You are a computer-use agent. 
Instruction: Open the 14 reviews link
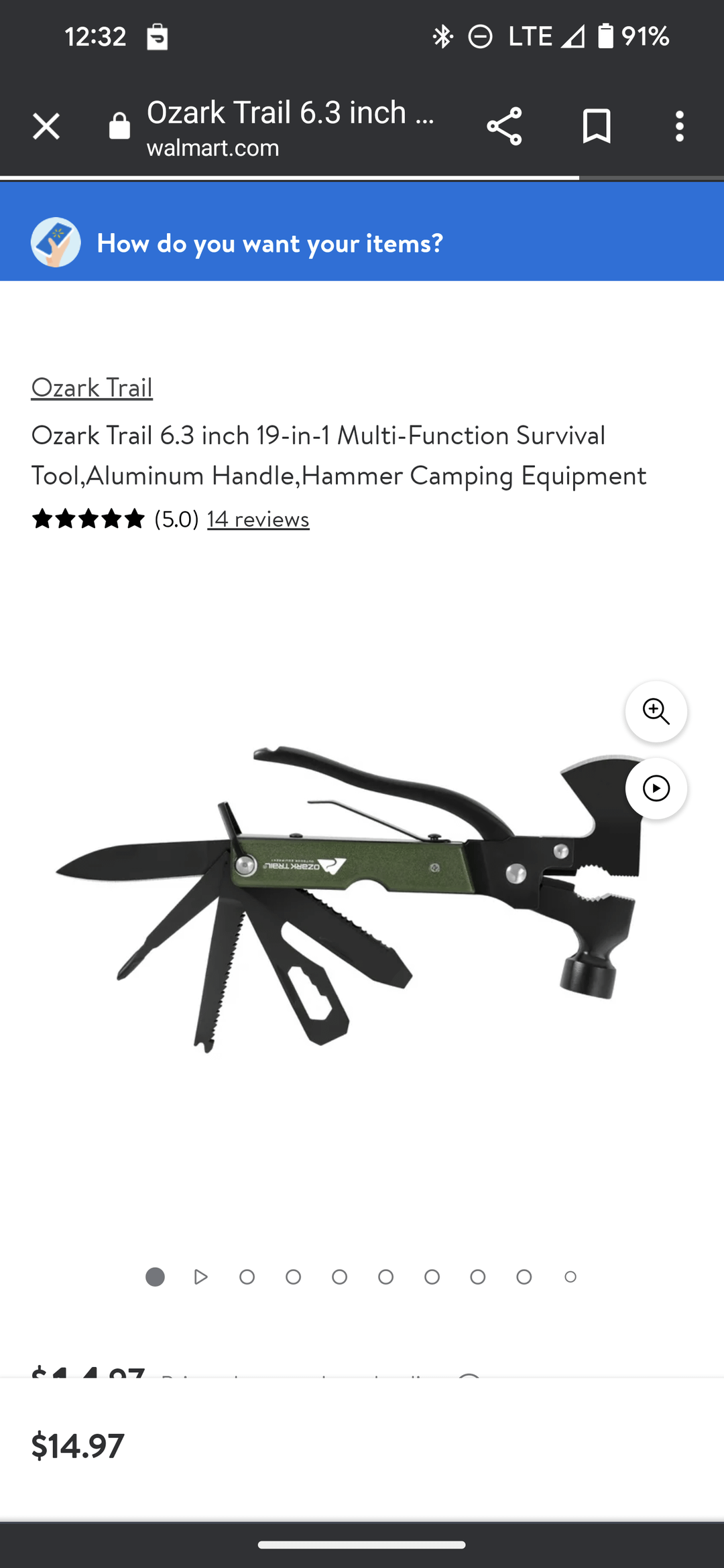258,519
